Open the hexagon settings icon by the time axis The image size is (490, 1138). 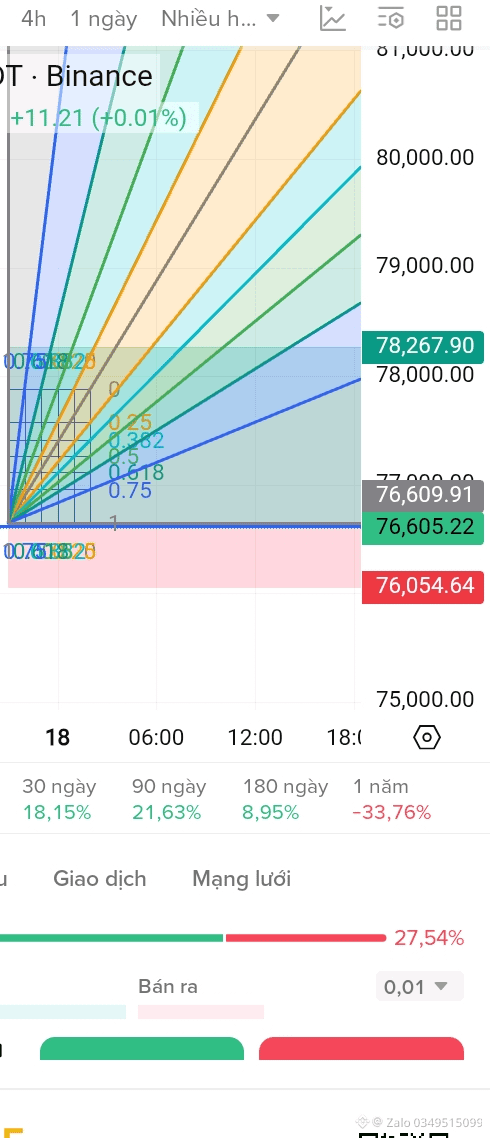[427, 738]
